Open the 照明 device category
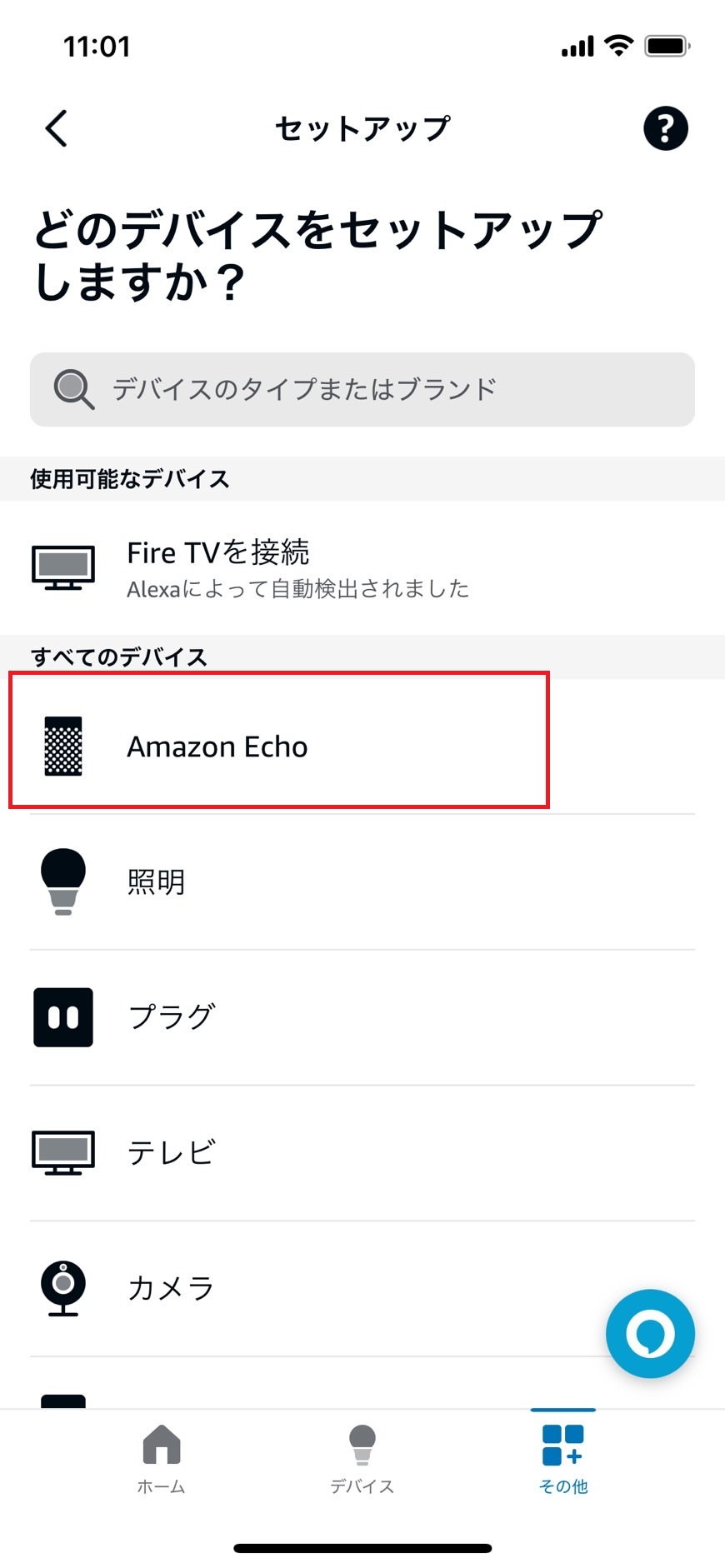The width and height of the screenshot is (725, 1568). pyautogui.click(x=362, y=881)
